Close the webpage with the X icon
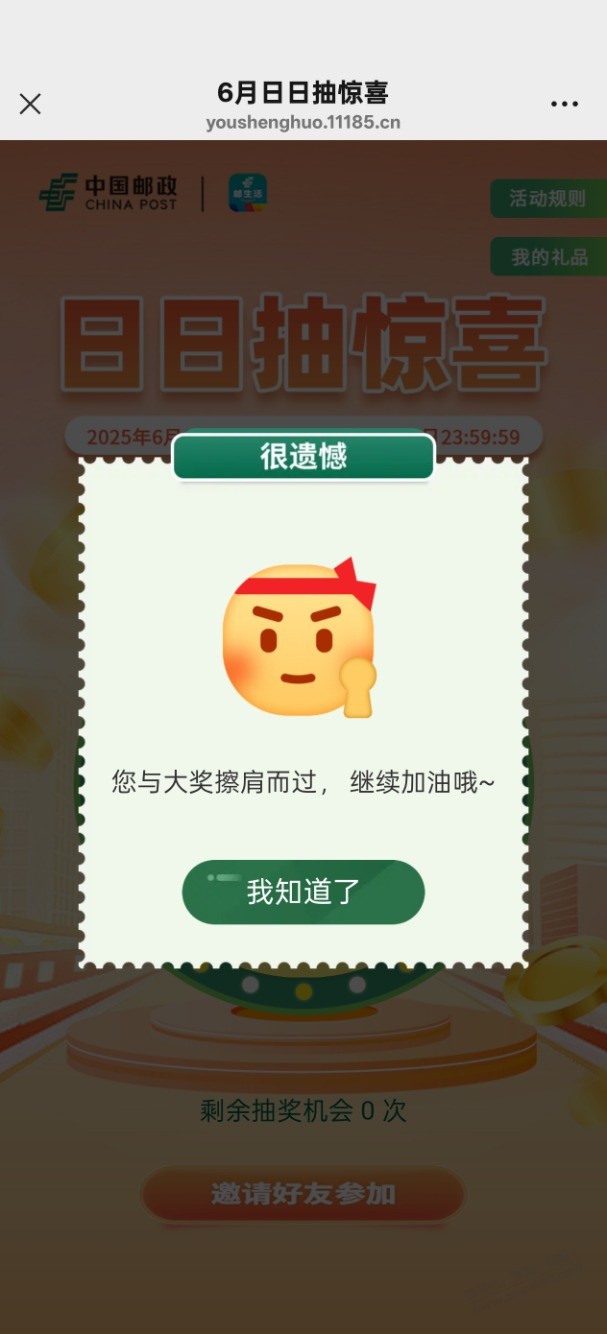607x1334 pixels. [x=30, y=103]
